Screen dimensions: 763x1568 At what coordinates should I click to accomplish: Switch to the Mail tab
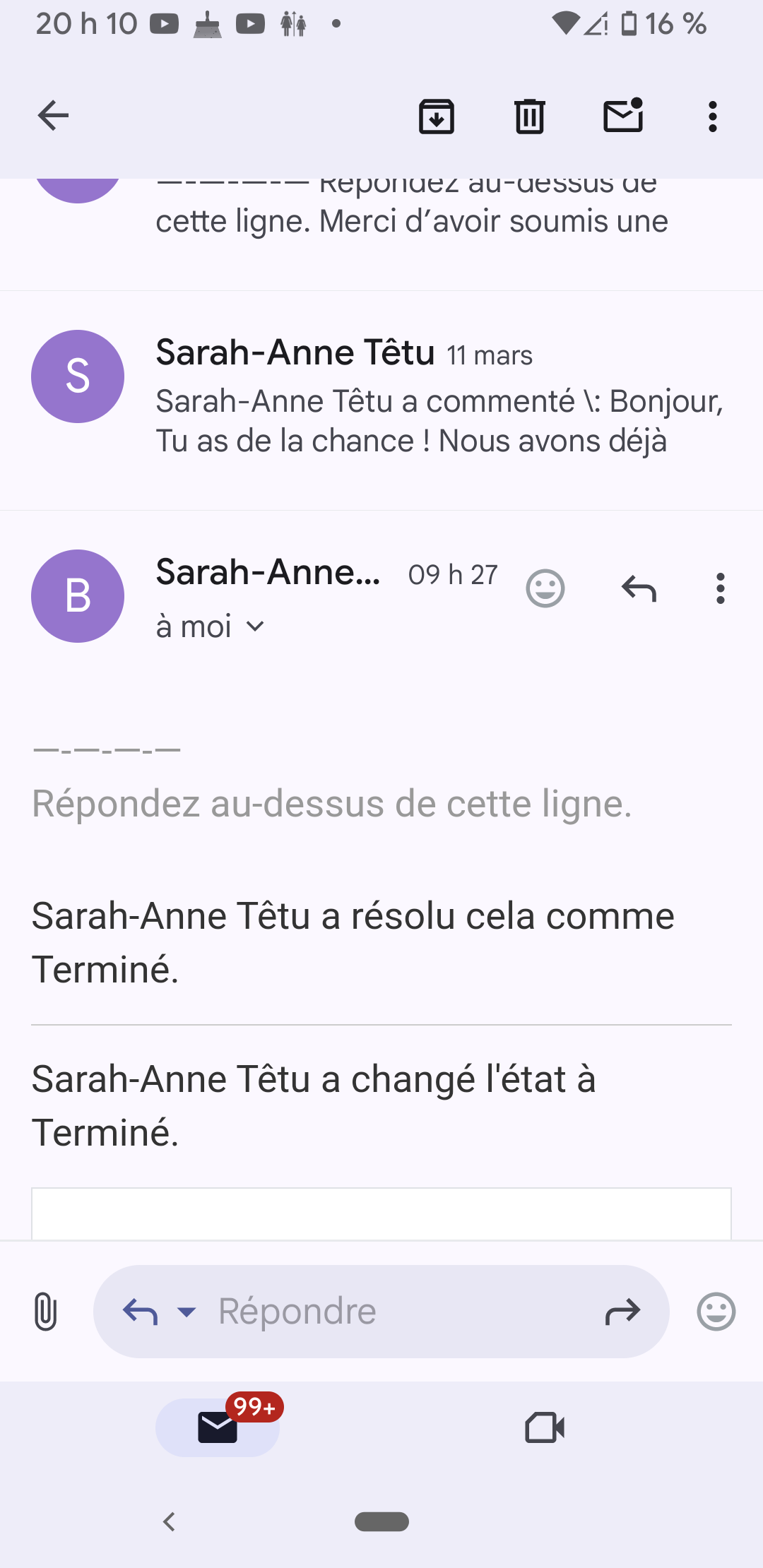pos(218,1427)
